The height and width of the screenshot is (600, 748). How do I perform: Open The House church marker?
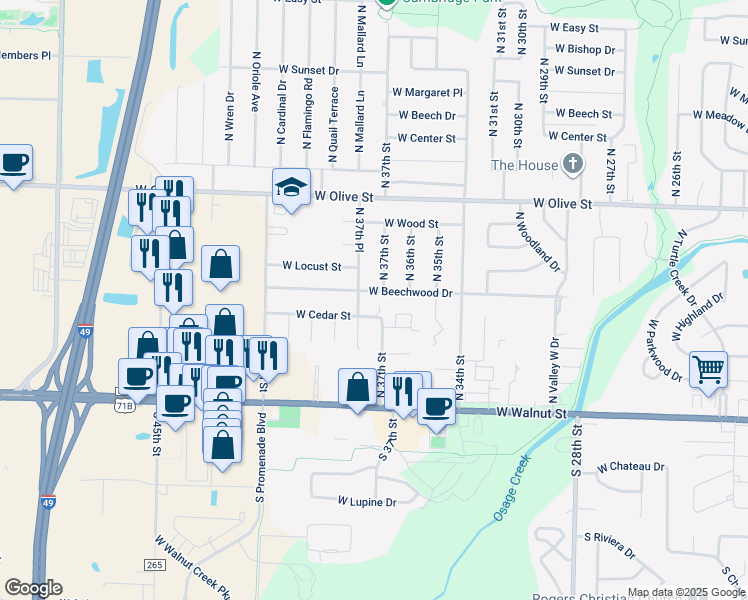click(x=572, y=164)
